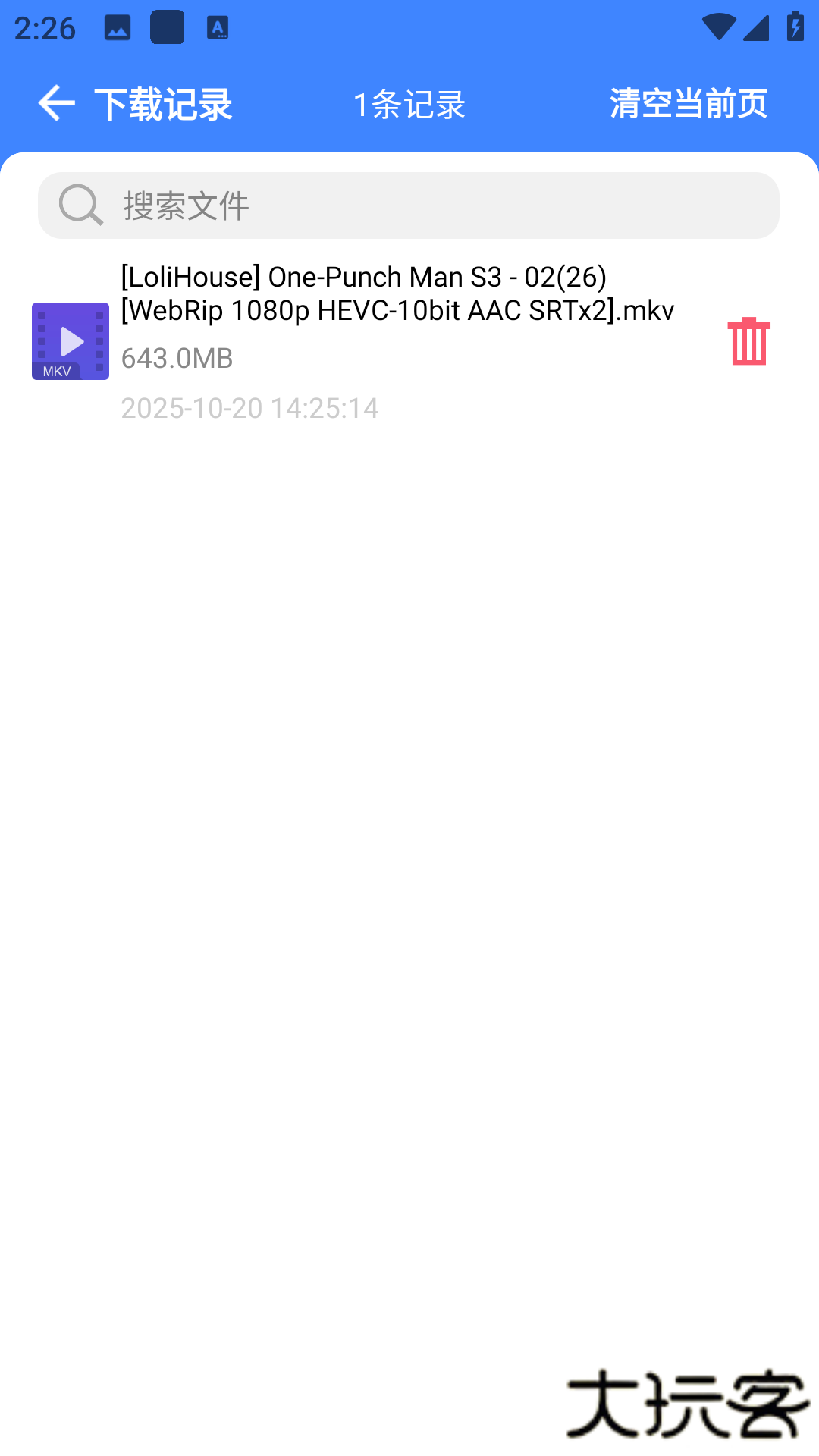Viewport: 819px width, 1456px height.
Task: Delete the One-Punch Man download record
Action: point(748,341)
